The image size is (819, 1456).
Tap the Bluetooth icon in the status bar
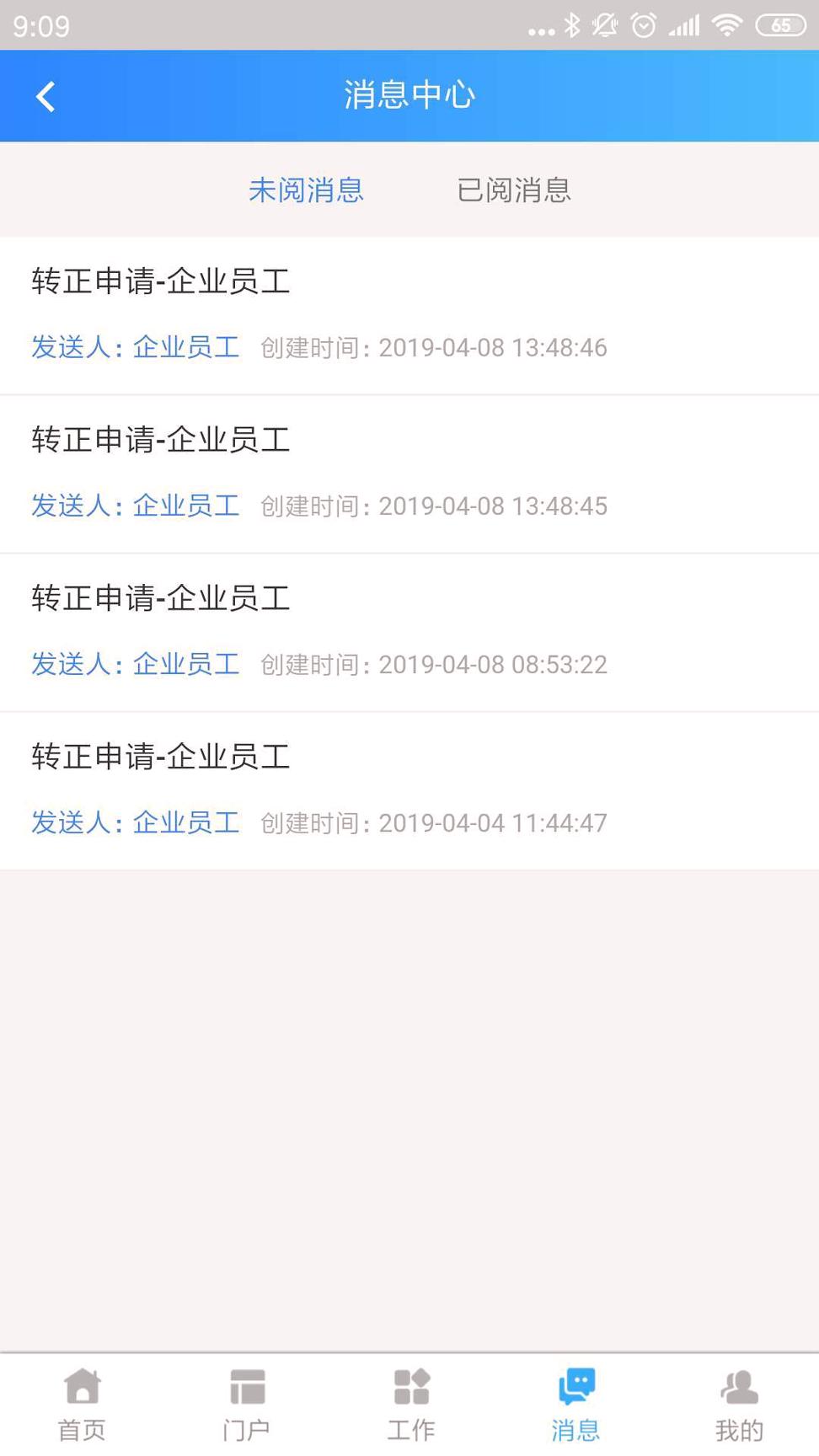(x=571, y=25)
